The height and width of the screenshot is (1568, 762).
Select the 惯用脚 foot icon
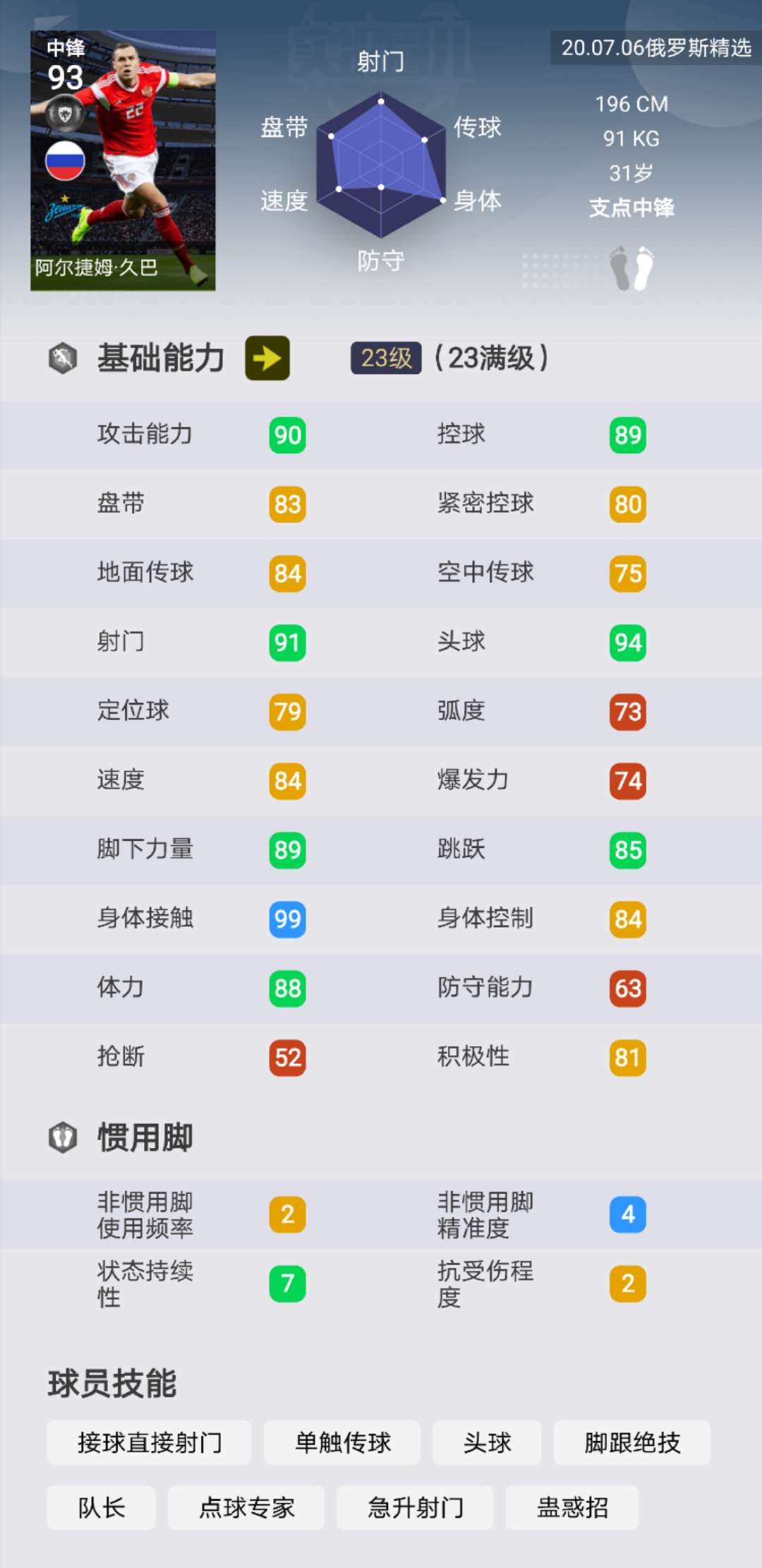tap(62, 1137)
